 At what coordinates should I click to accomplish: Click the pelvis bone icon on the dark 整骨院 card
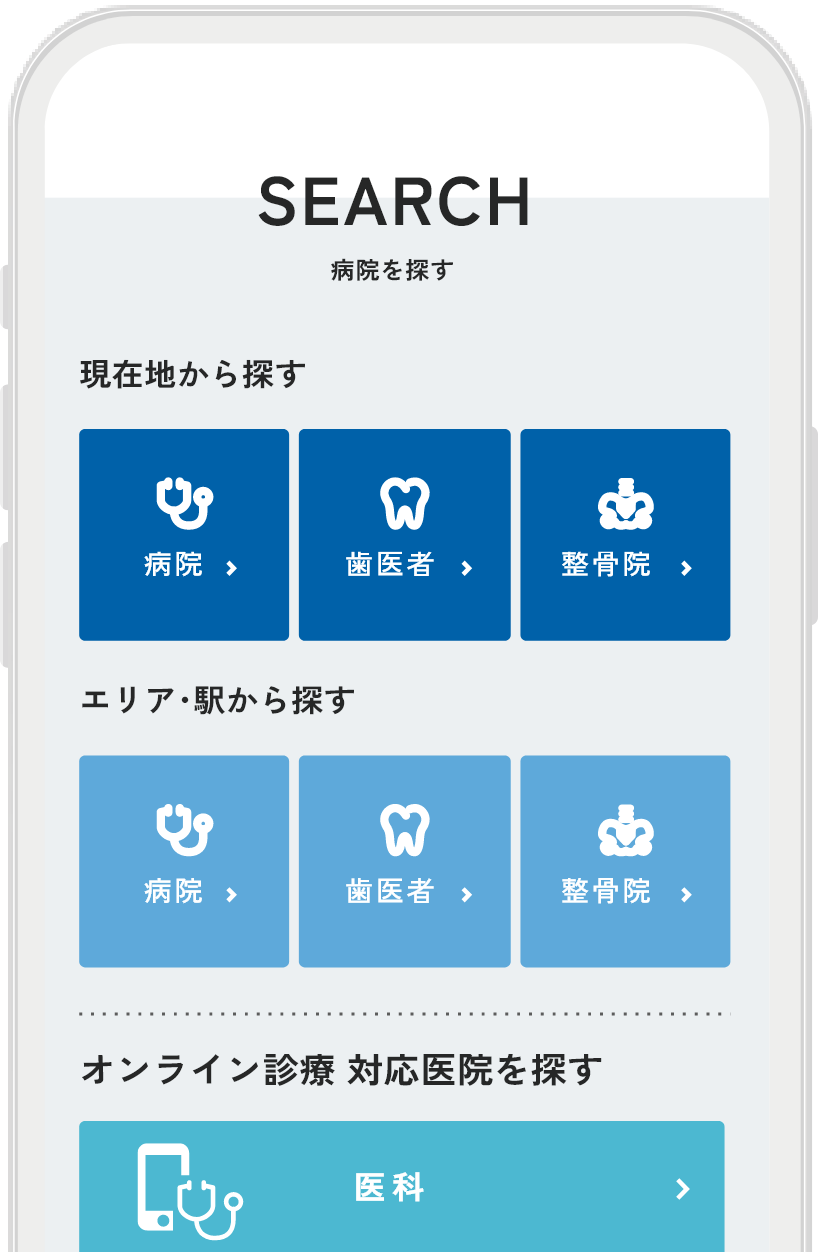pyautogui.click(x=626, y=503)
